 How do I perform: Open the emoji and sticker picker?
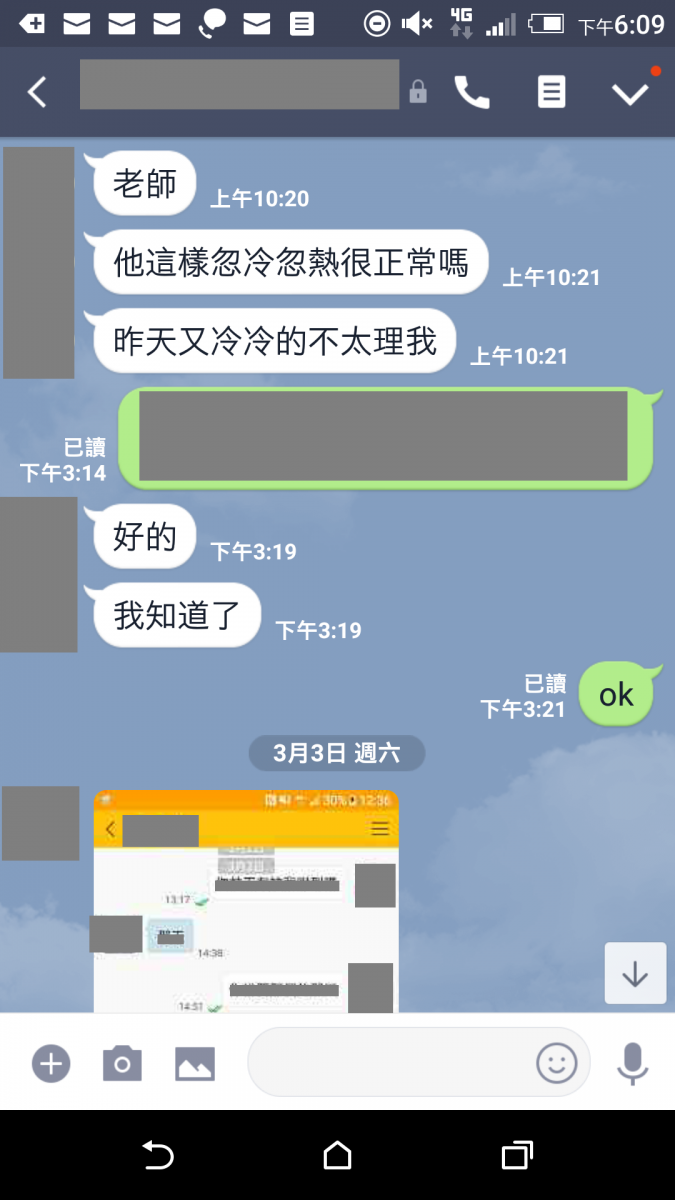click(x=557, y=1062)
